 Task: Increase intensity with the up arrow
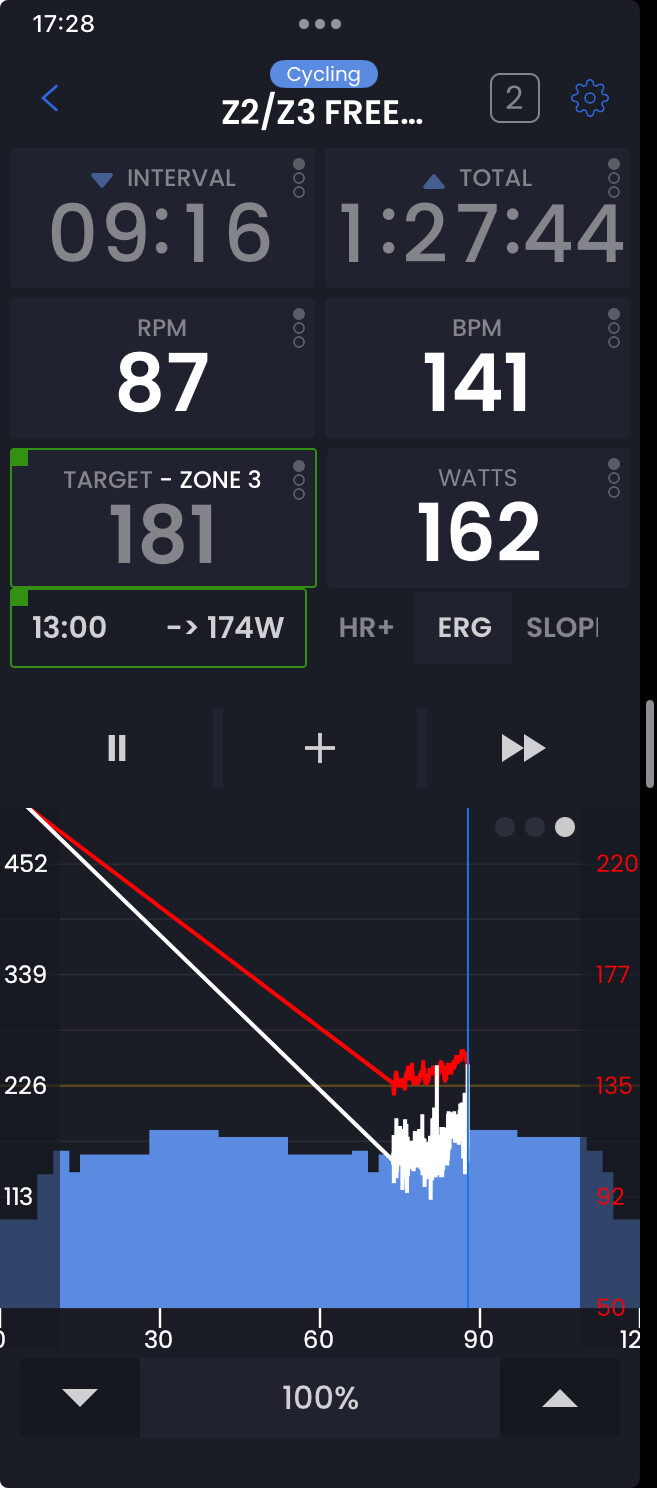560,1398
